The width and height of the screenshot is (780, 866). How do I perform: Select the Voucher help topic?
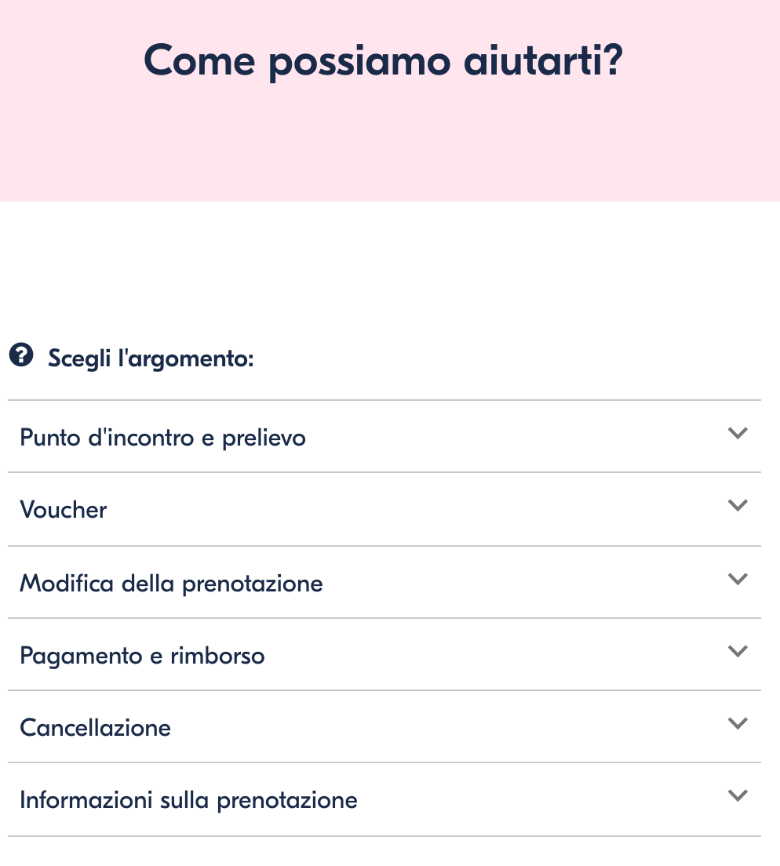click(x=64, y=510)
